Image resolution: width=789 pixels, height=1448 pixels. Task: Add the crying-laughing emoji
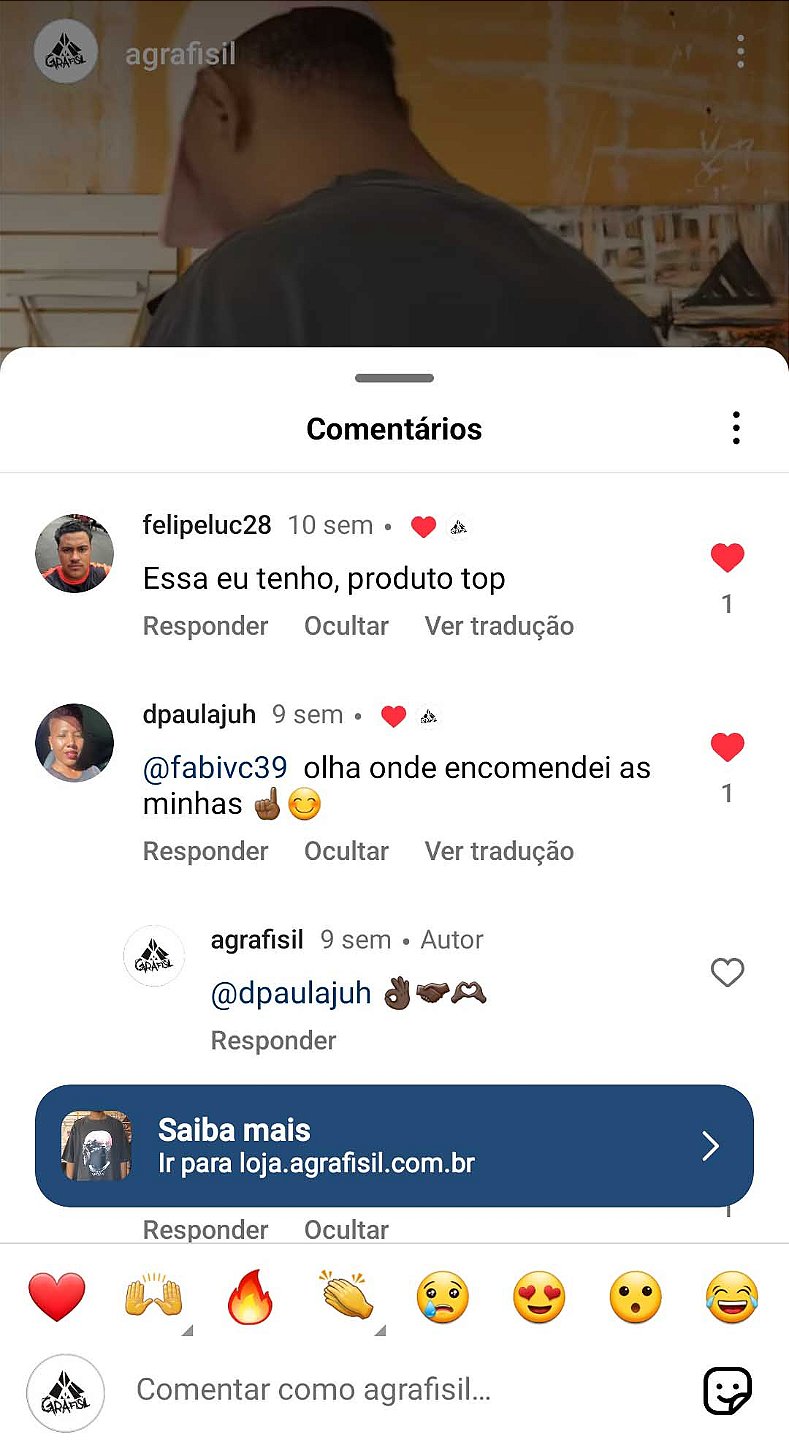pos(731,1298)
